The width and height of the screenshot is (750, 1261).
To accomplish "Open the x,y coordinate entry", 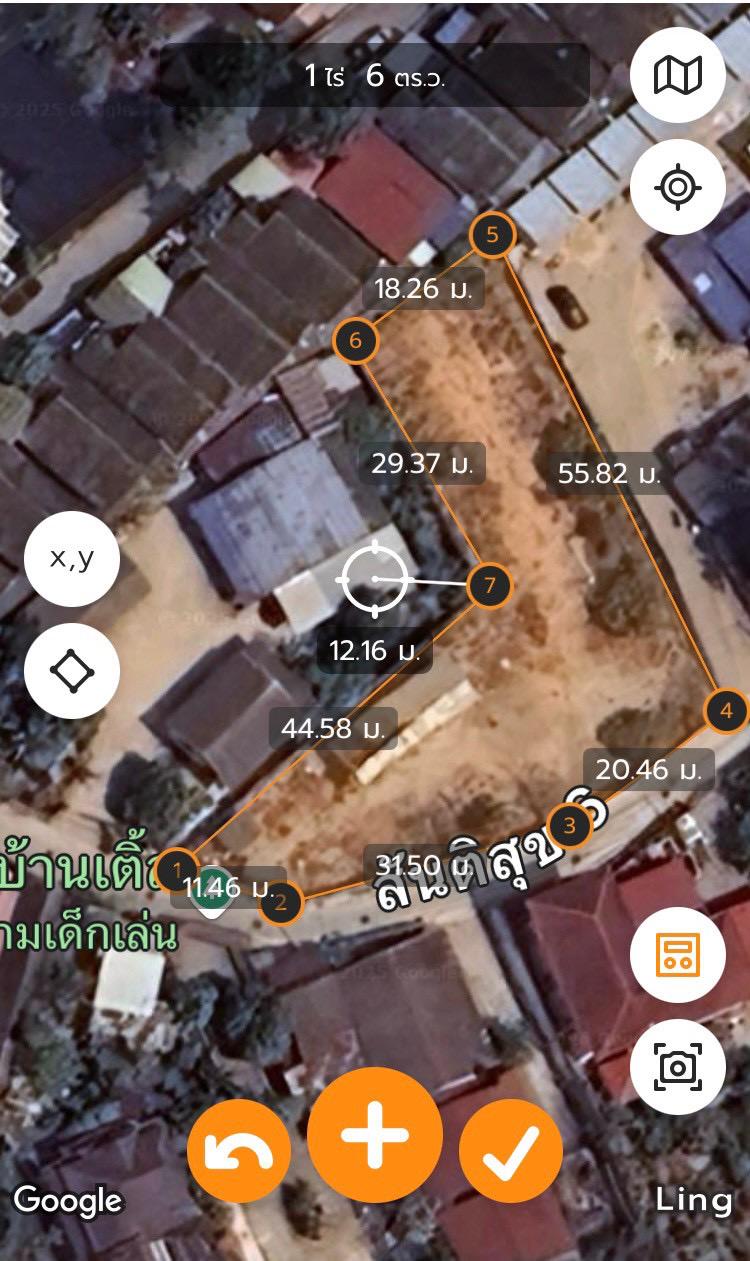I will pos(72,558).
